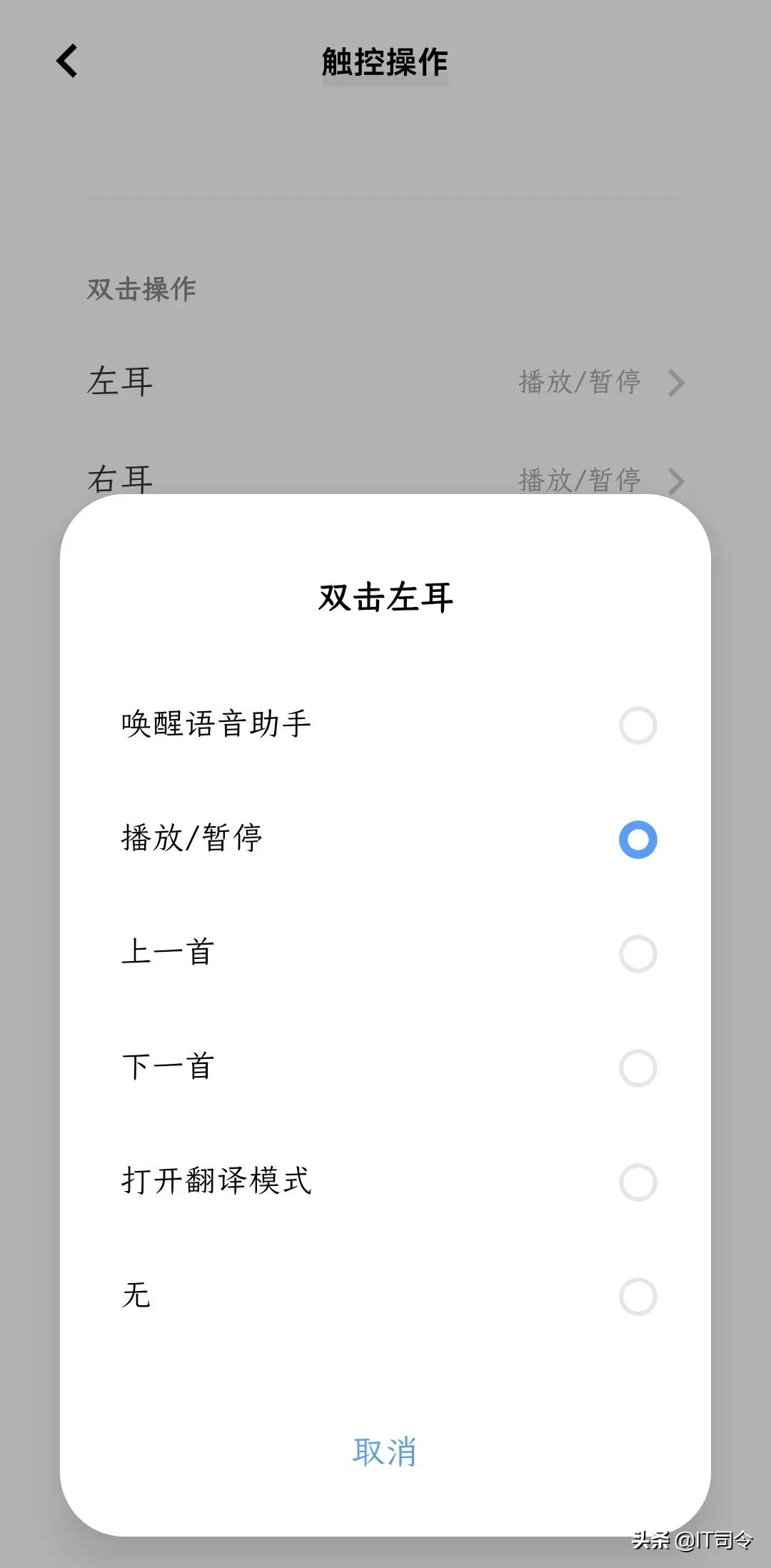Tap the 播放/暂停 value beside 左耳
771x1568 pixels.
[580, 383]
